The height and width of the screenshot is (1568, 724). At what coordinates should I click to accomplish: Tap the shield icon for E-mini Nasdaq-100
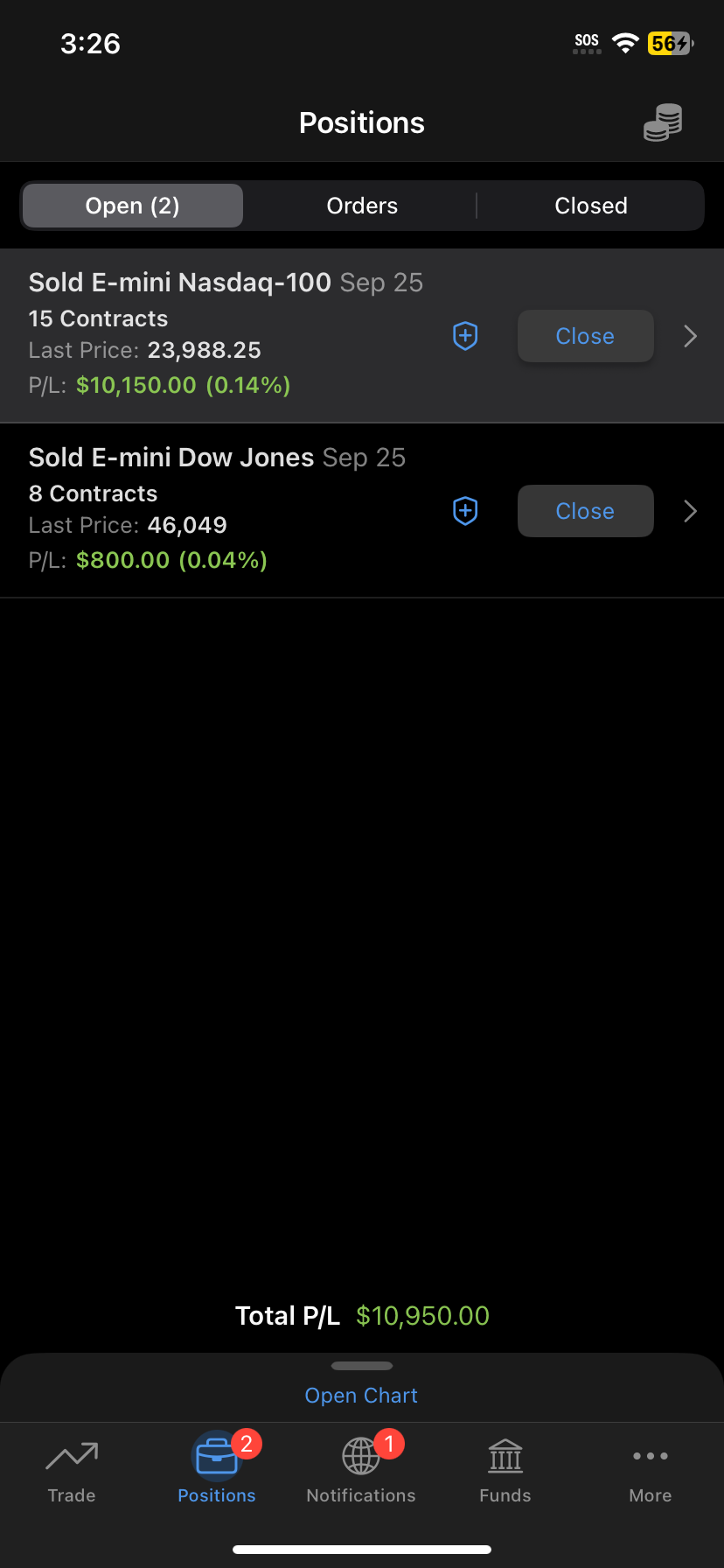point(465,336)
